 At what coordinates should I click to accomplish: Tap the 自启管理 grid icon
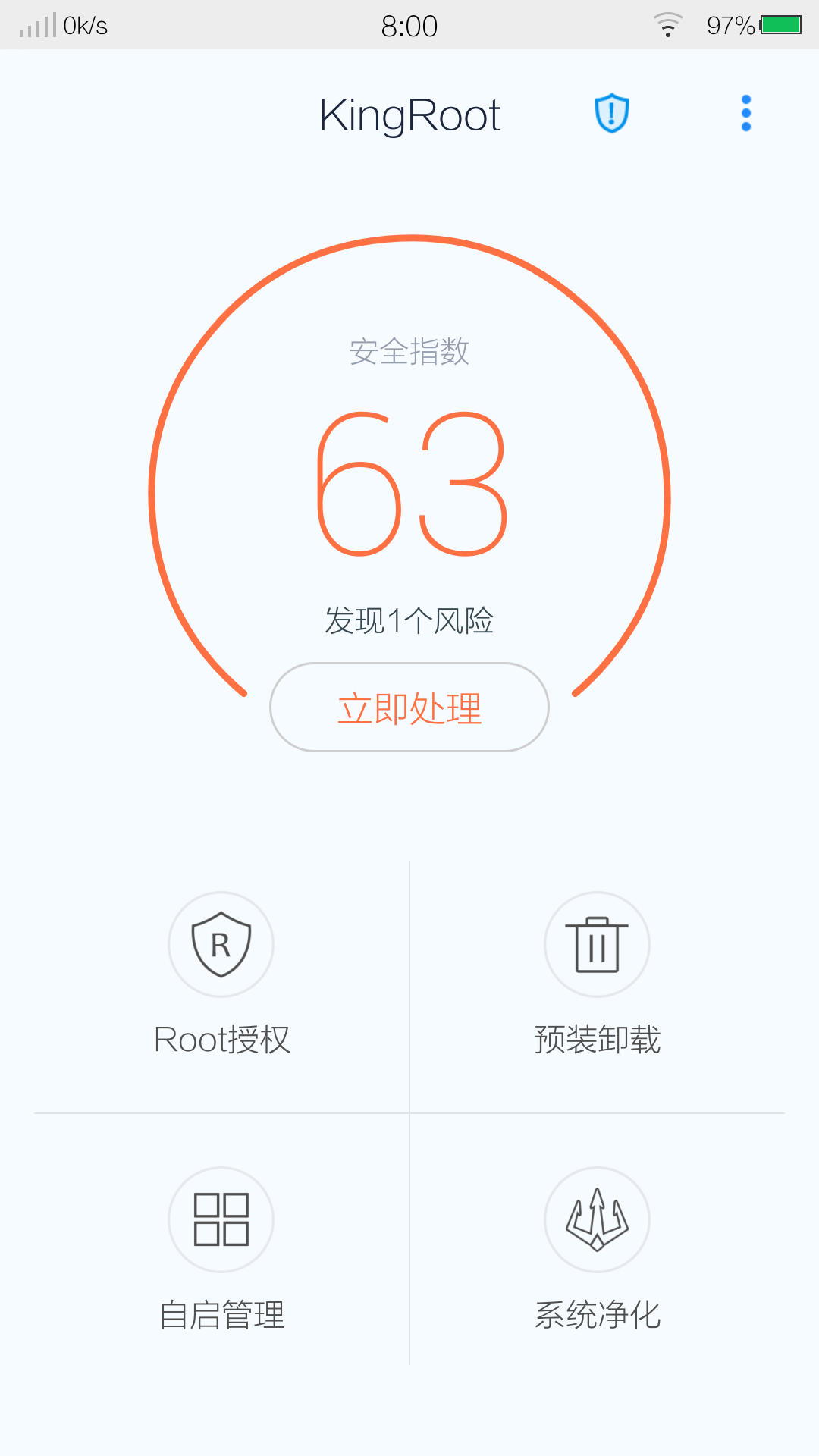[221, 1219]
